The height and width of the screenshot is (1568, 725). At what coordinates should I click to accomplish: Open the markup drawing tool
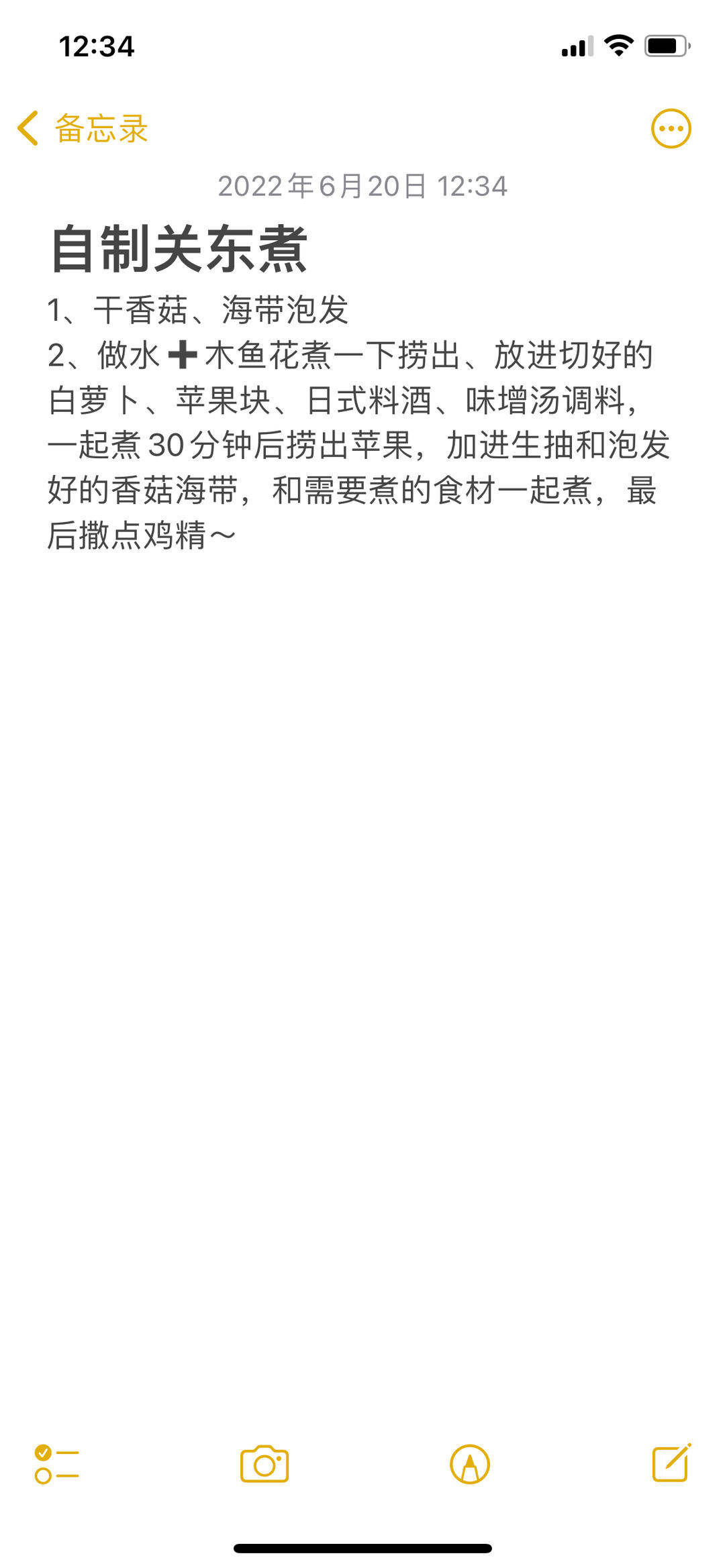click(470, 1463)
